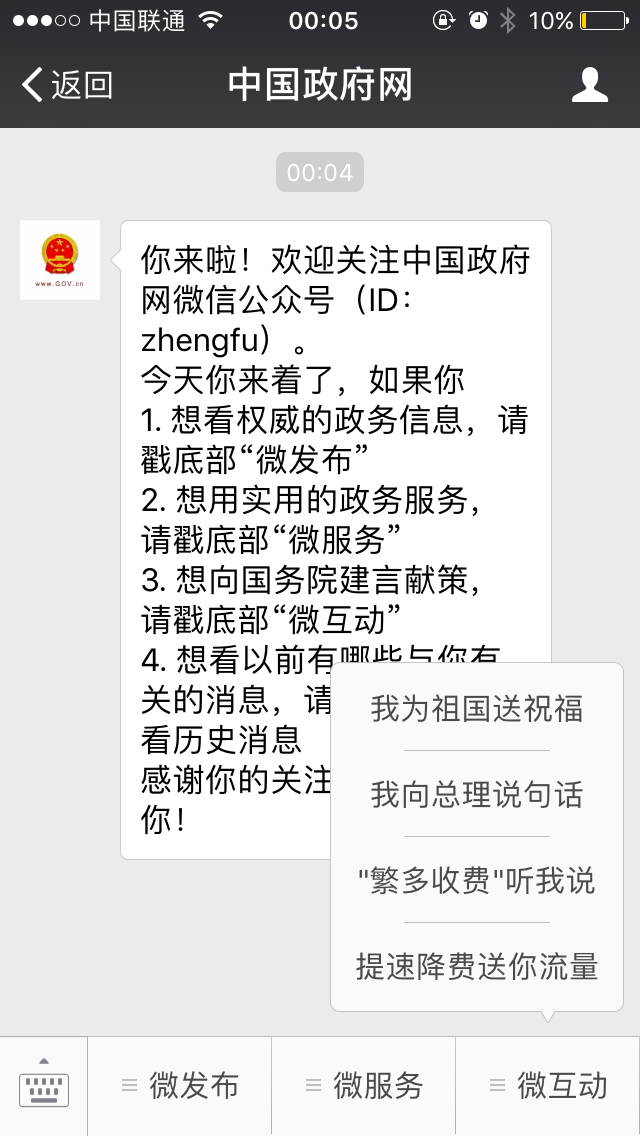The image size is (640, 1136).
Task: Open the account profile icon
Action: point(589,85)
